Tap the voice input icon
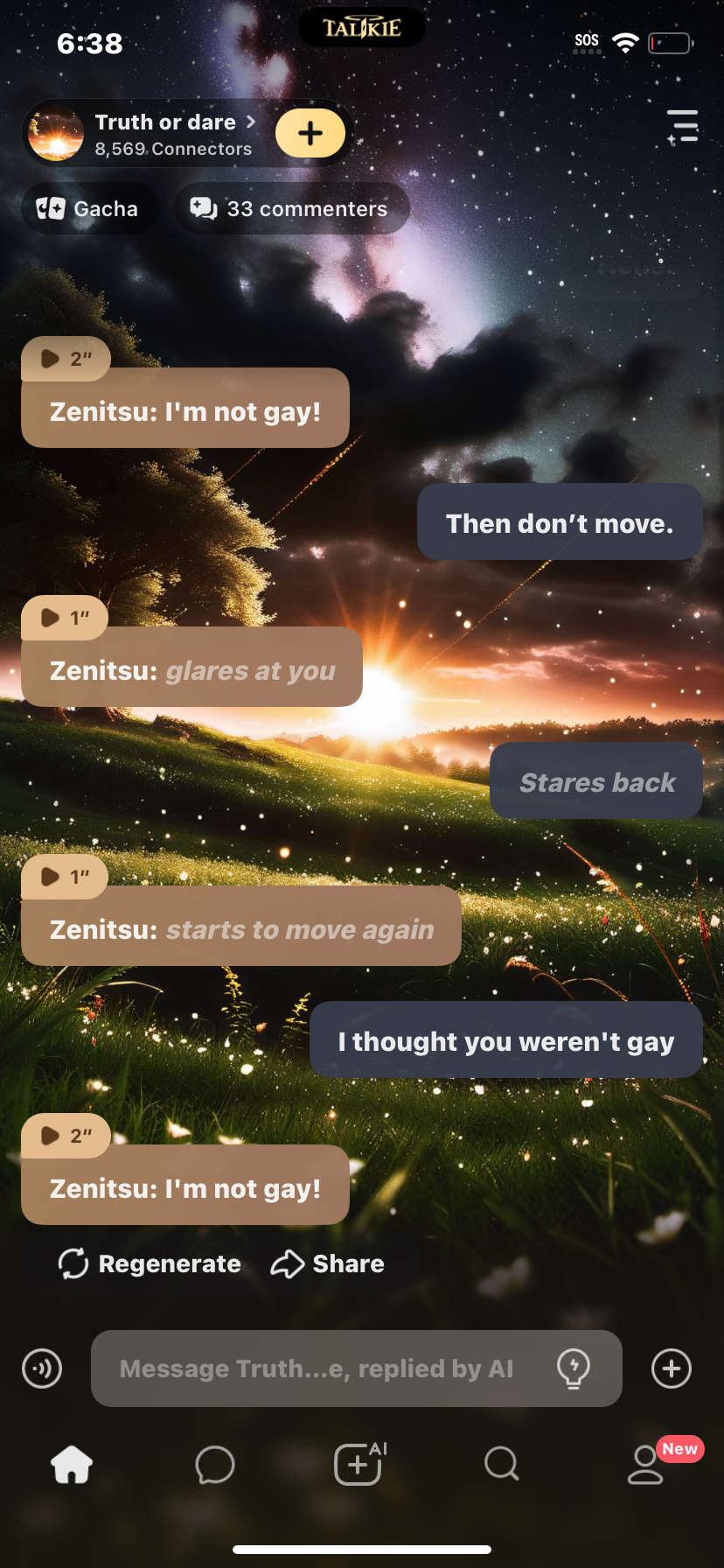 pos(42,1368)
